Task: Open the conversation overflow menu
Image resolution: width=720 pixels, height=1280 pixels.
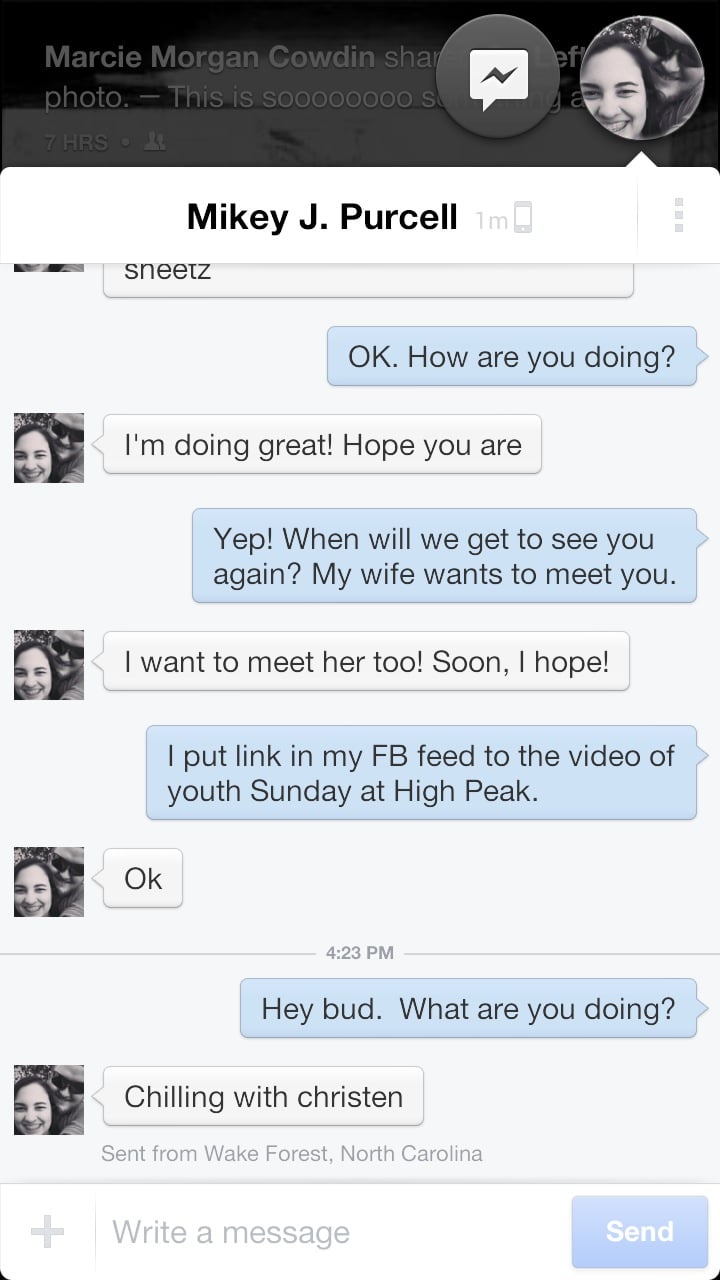Action: coord(678,215)
